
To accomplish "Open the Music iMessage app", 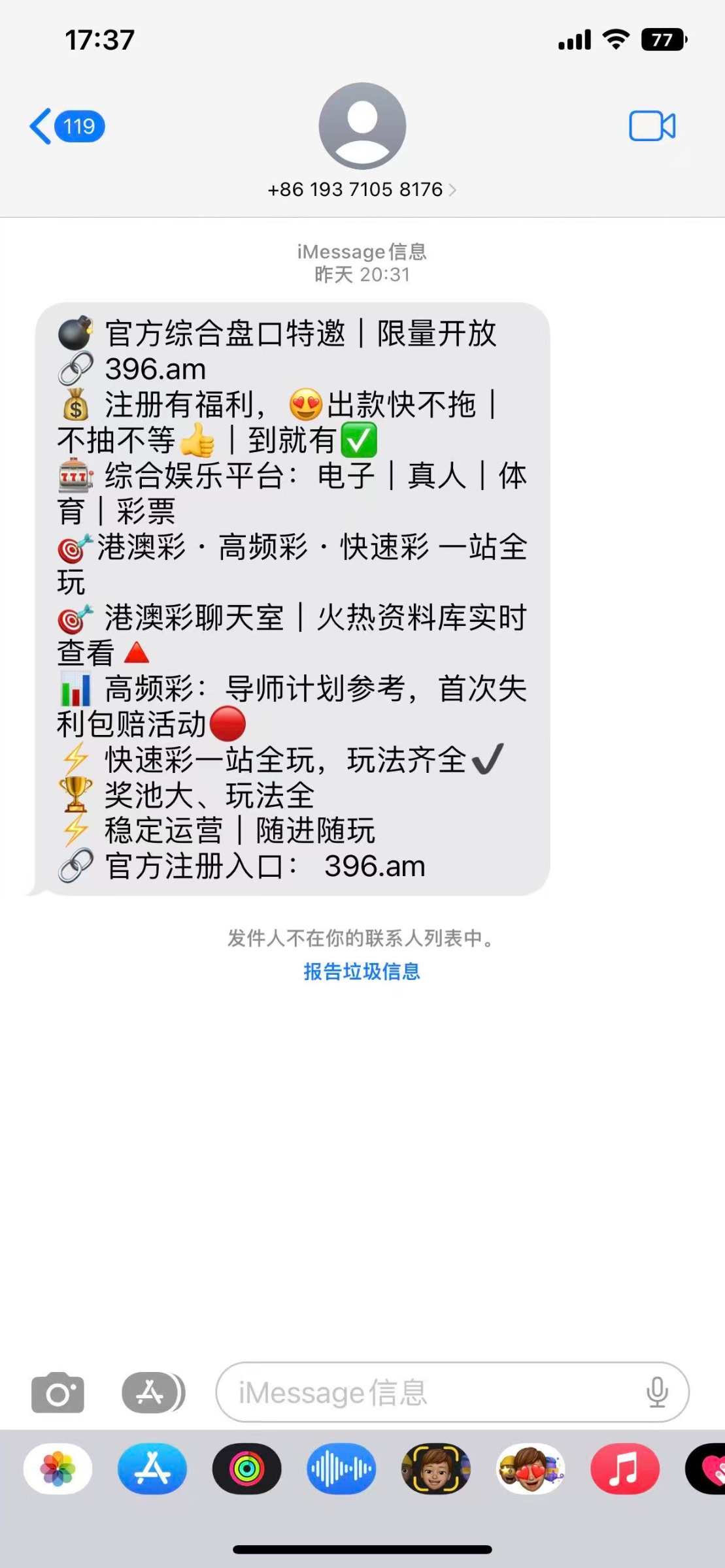I will [624, 1469].
